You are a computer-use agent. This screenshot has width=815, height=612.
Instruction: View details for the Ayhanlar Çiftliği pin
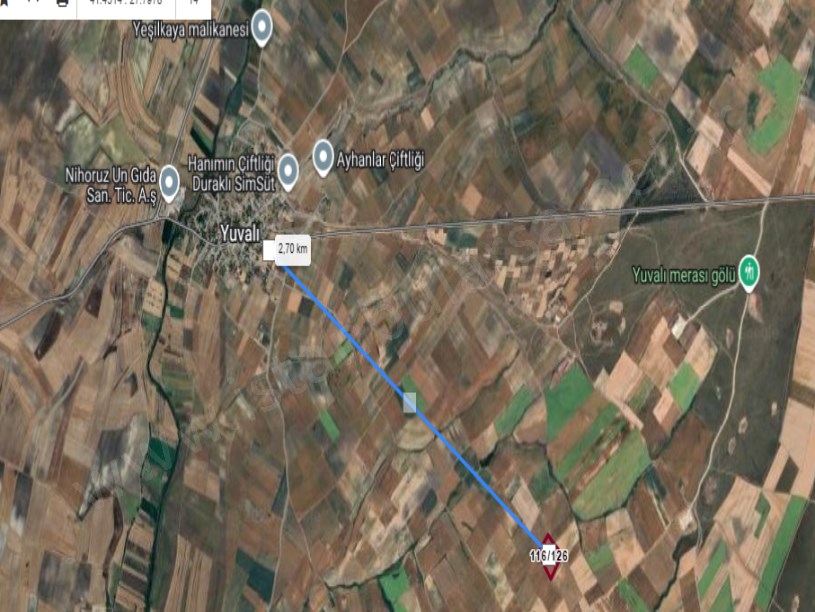point(323,156)
